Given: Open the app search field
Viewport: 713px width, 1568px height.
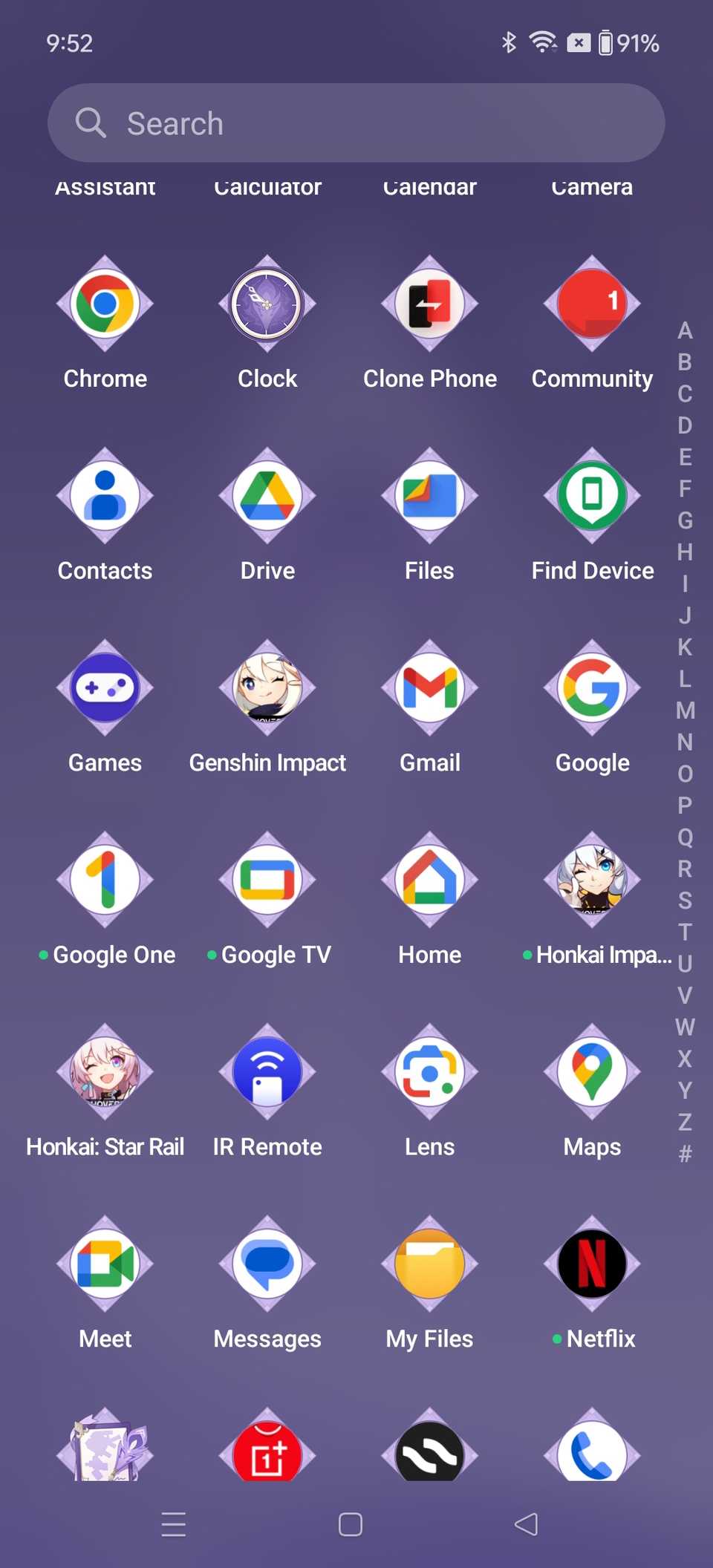Looking at the screenshot, I should [356, 123].
